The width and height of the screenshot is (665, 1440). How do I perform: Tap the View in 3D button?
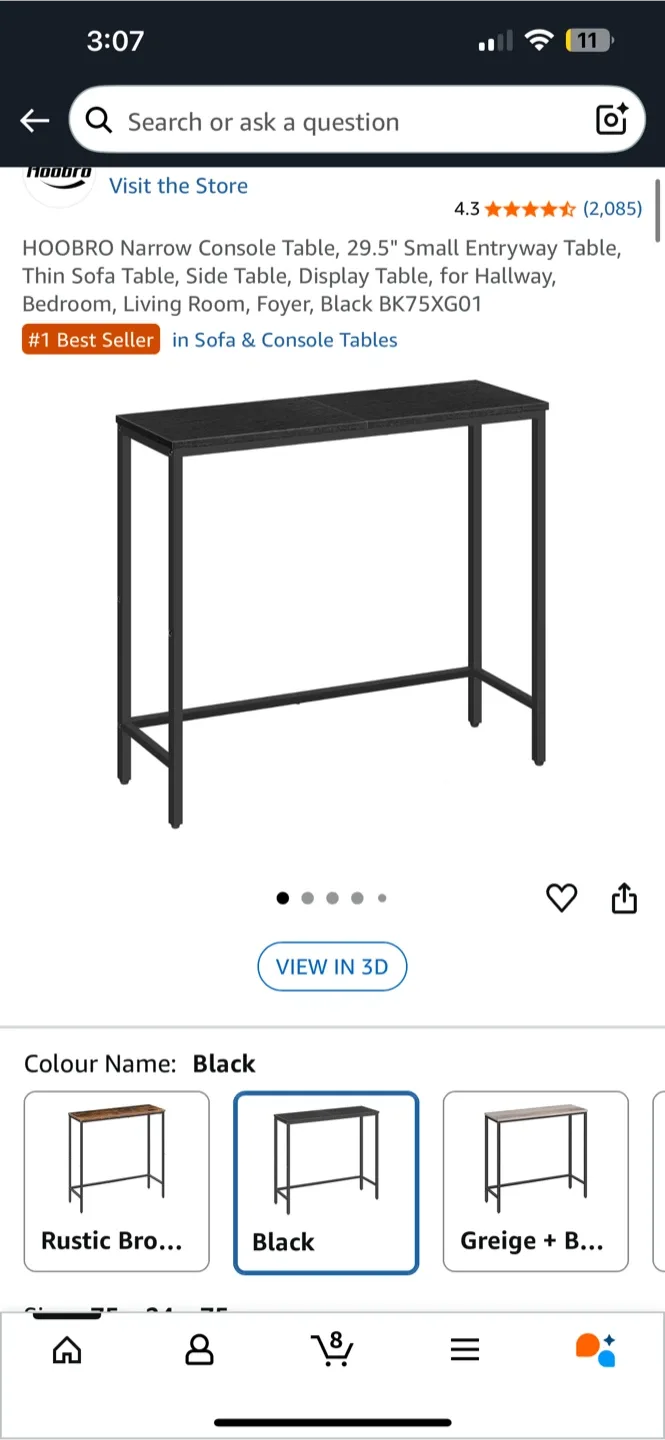[x=332, y=967]
